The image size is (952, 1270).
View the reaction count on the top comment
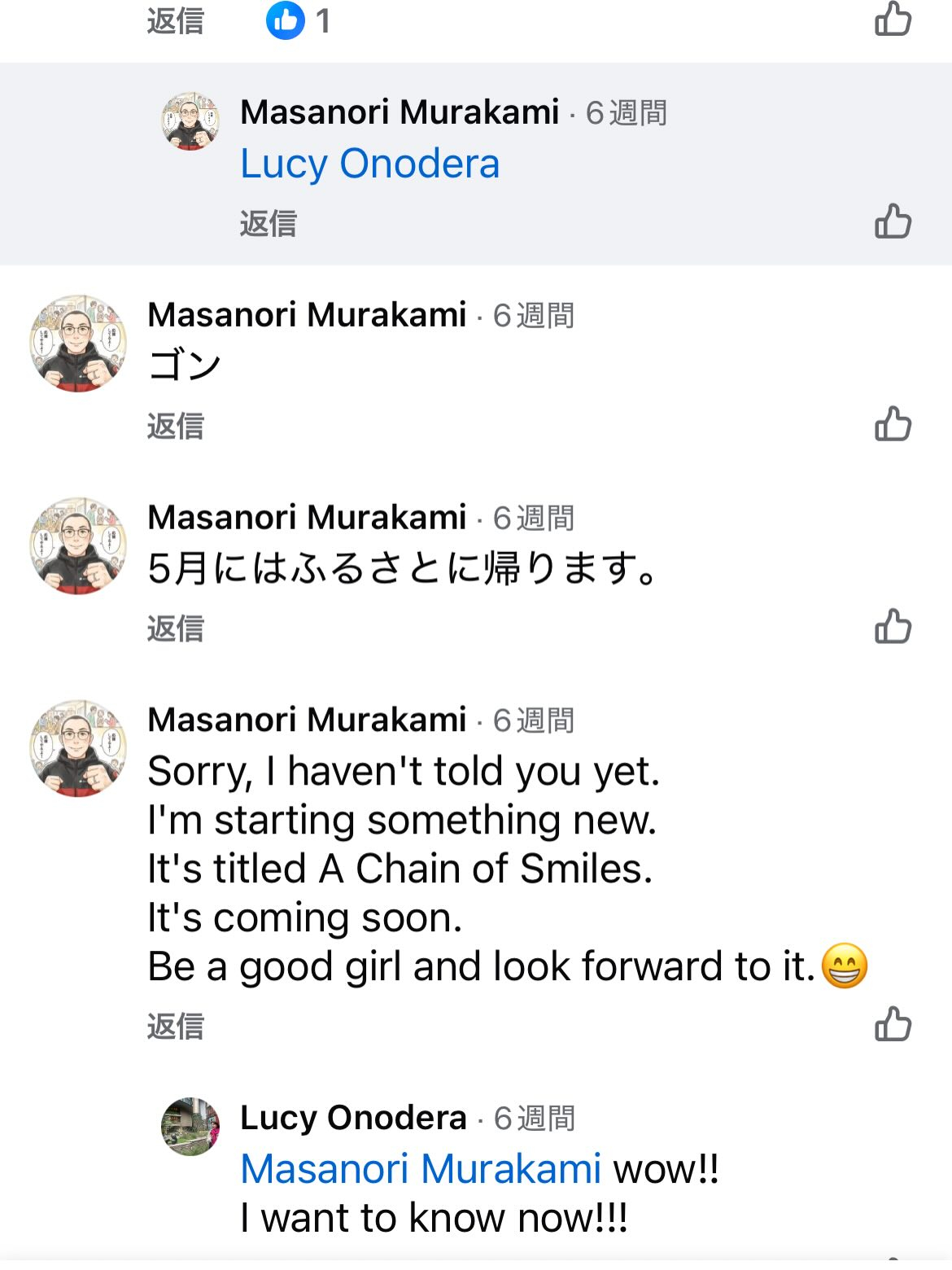tap(299, 20)
